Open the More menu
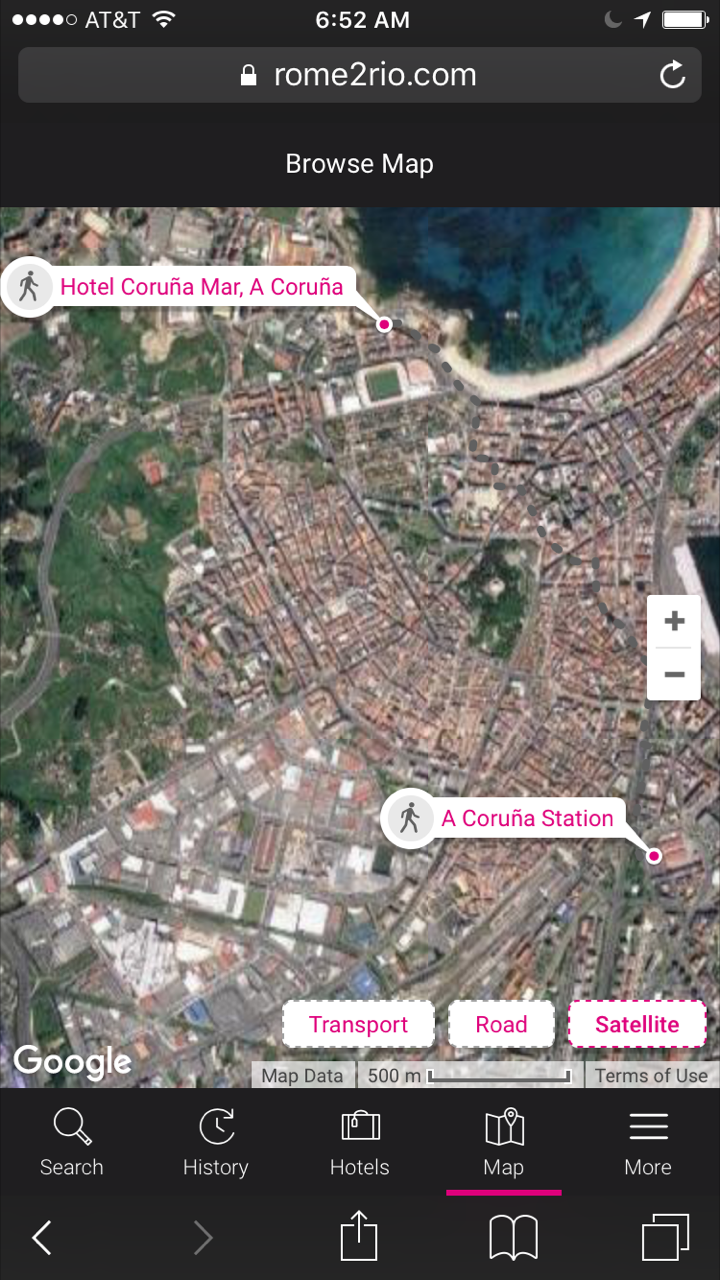Screen dimensions: 720x1280 pos(648,1143)
